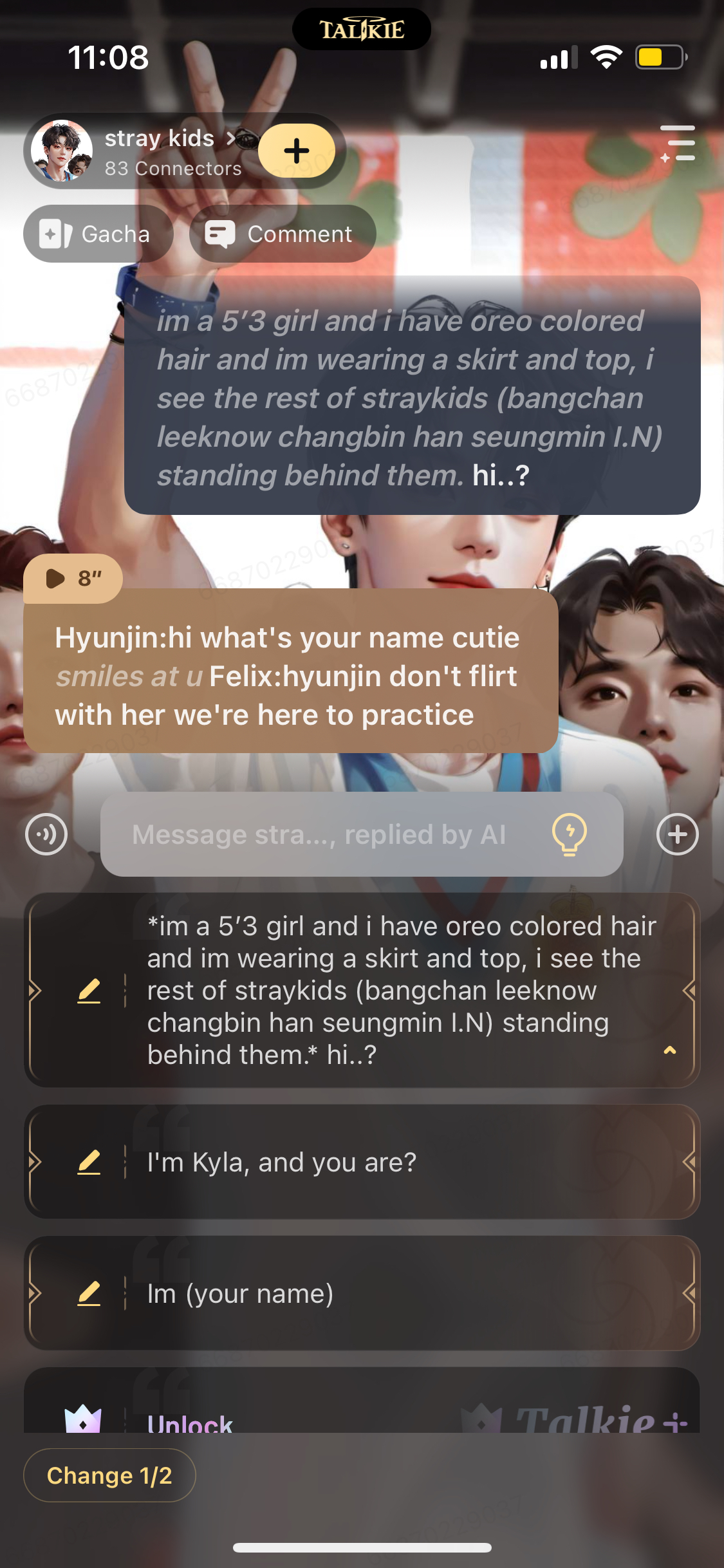The width and height of the screenshot is (724, 1568).
Task: Tap the voice input icon
Action: (46, 834)
